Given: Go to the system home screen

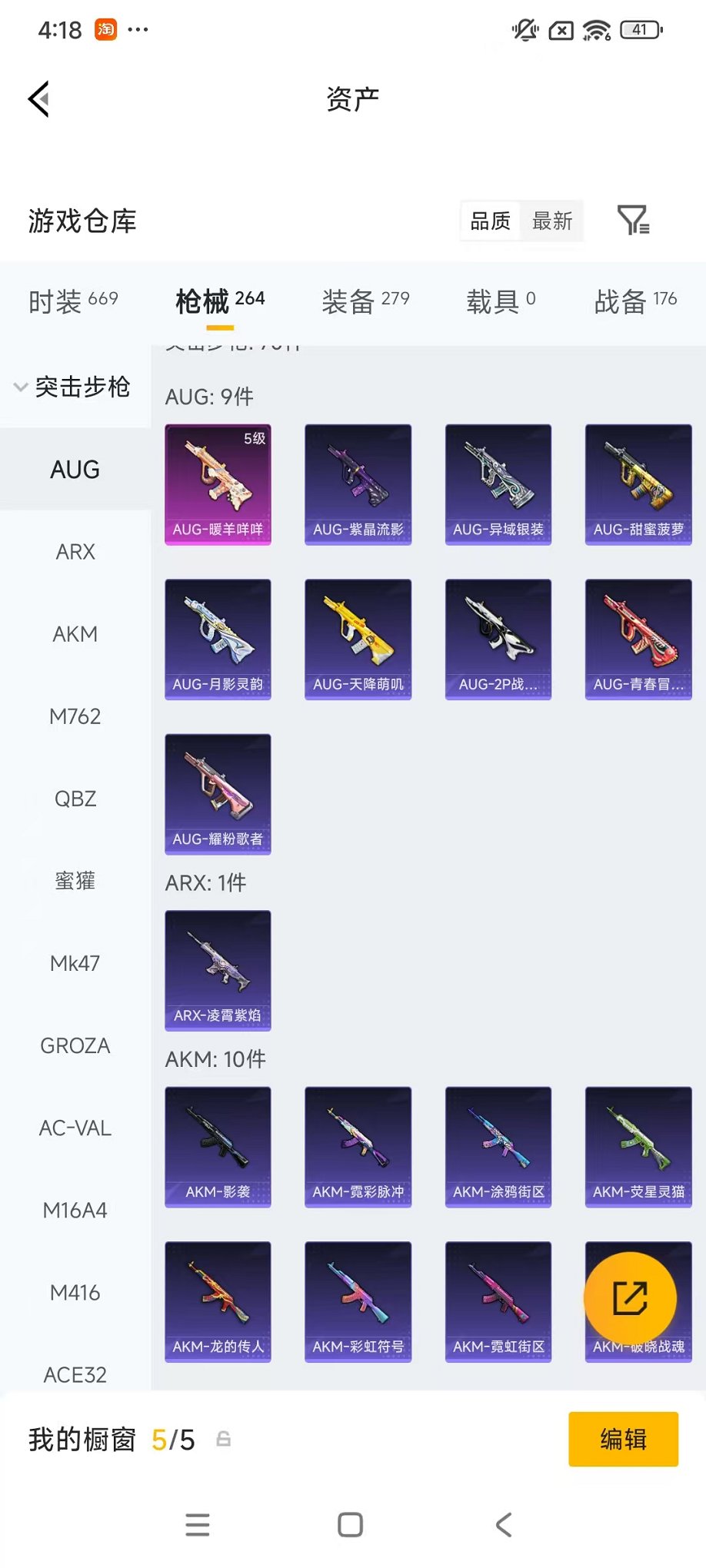Looking at the screenshot, I should pos(351,1524).
